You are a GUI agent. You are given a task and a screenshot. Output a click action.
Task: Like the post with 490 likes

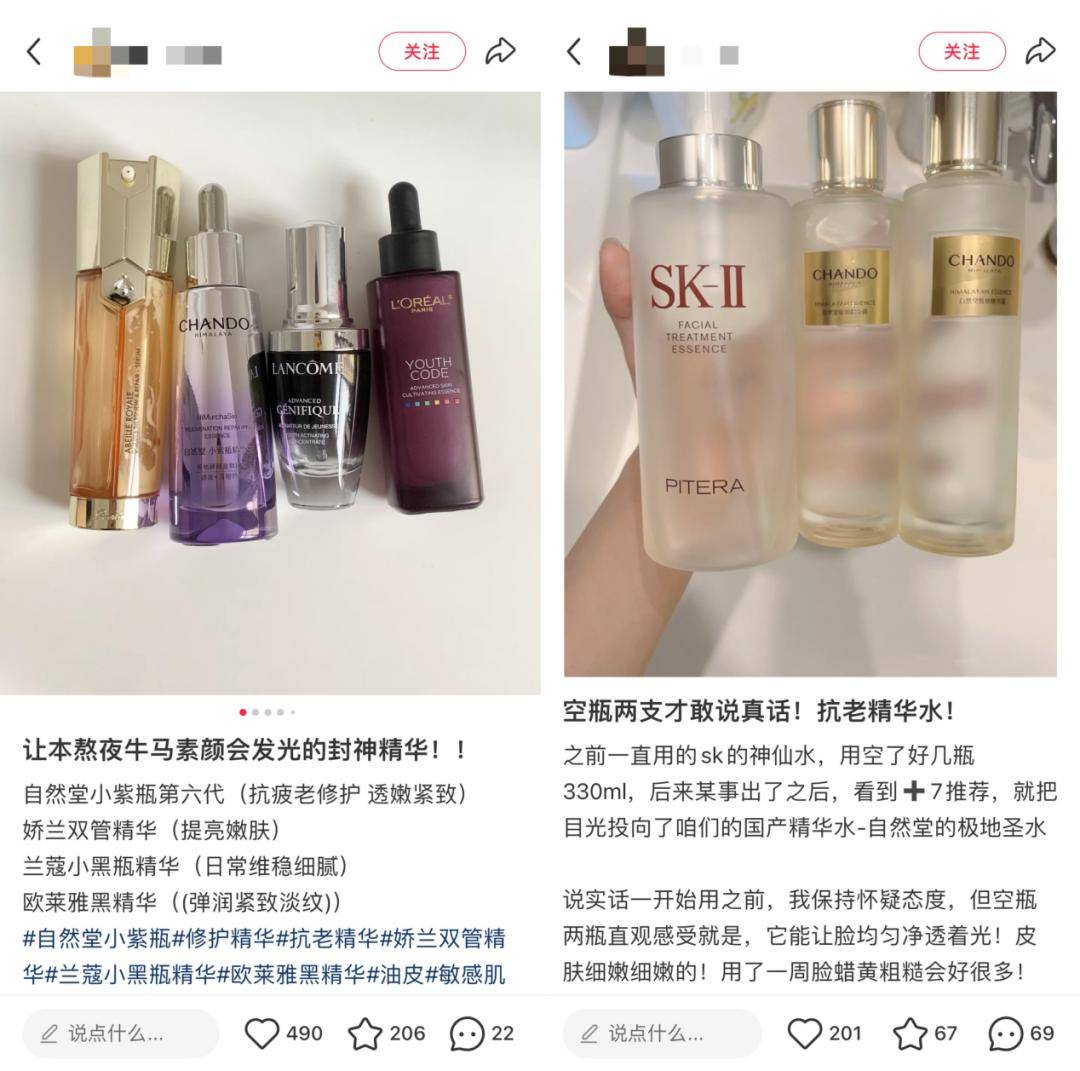[262, 1033]
